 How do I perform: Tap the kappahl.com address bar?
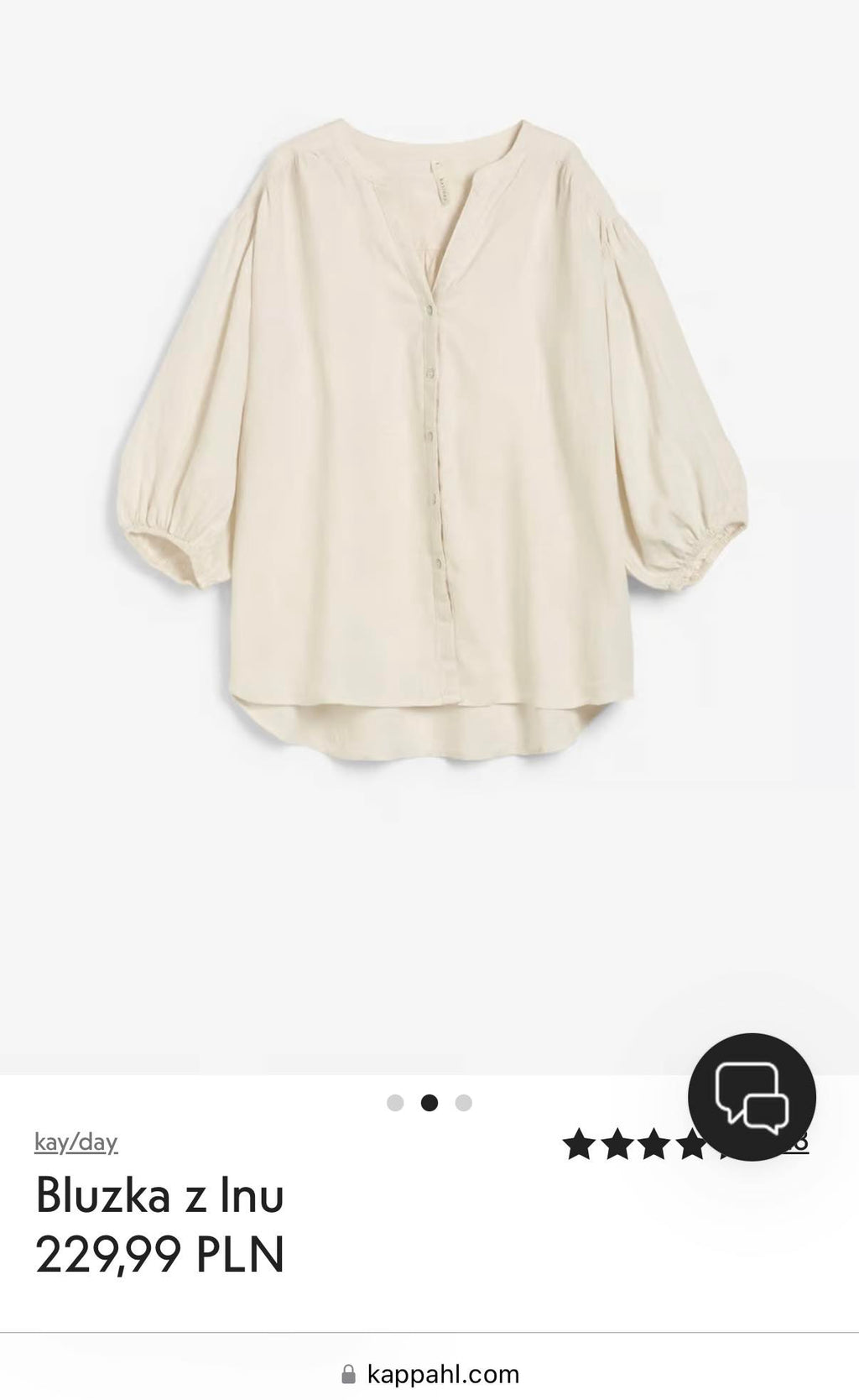click(x=430, y=1374)
